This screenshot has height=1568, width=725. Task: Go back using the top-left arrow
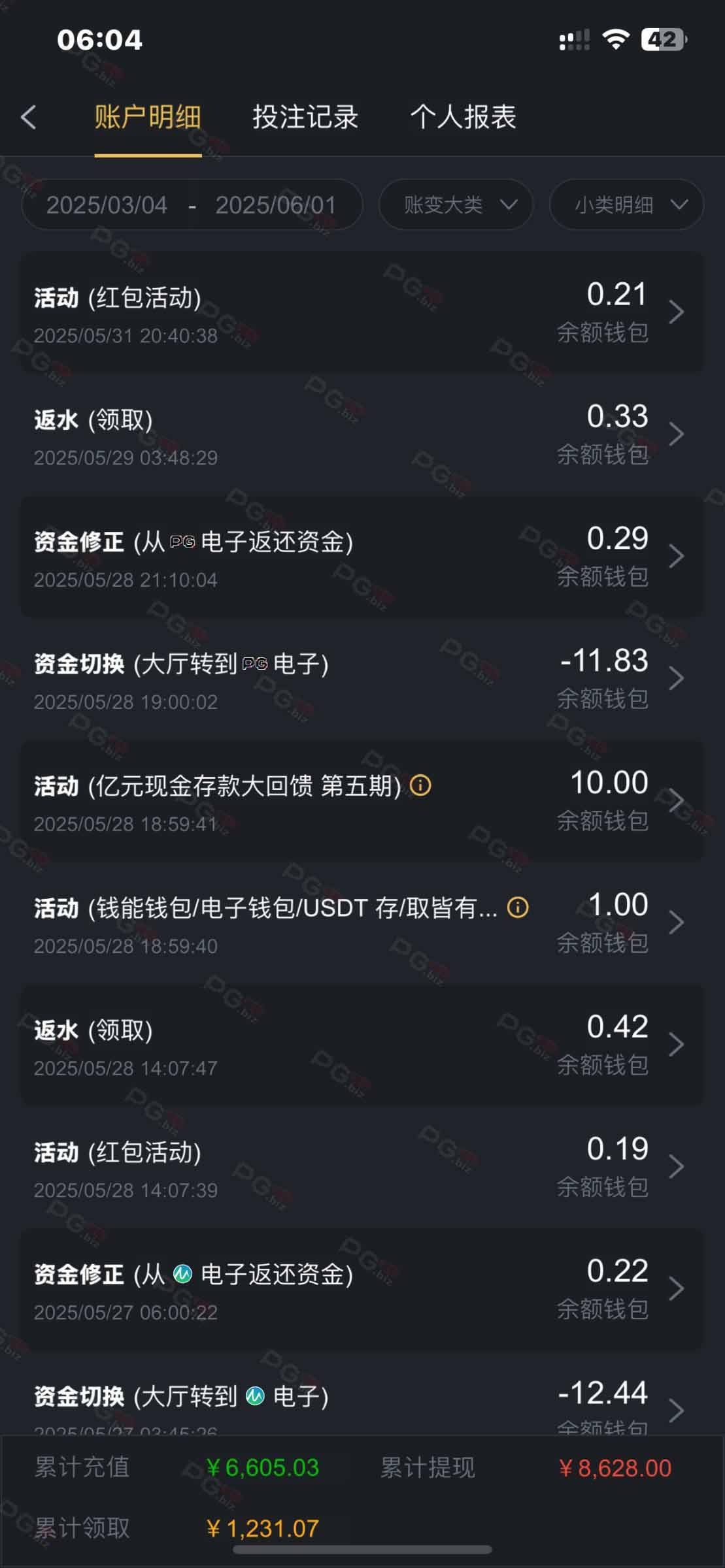tap(29, 118)
